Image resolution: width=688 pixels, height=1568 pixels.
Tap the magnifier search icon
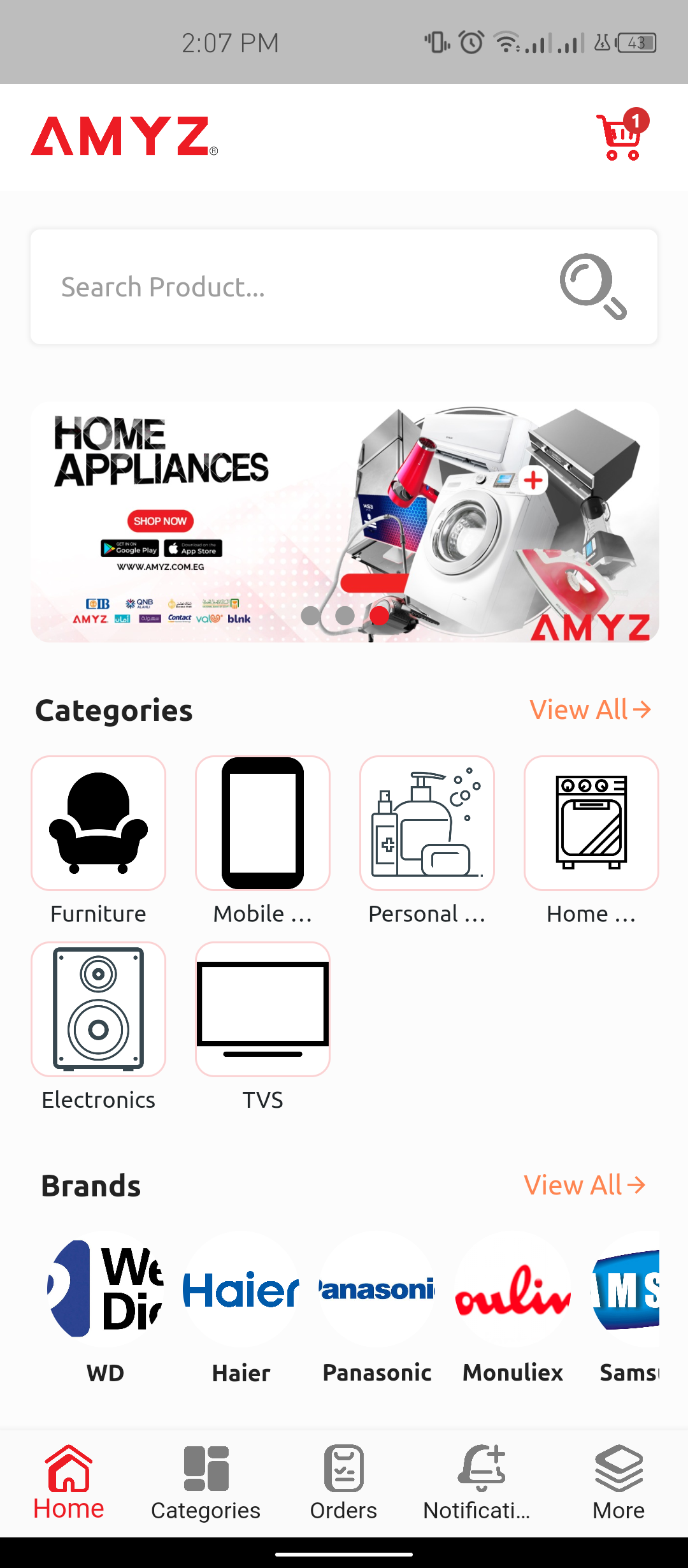(593, 286)
